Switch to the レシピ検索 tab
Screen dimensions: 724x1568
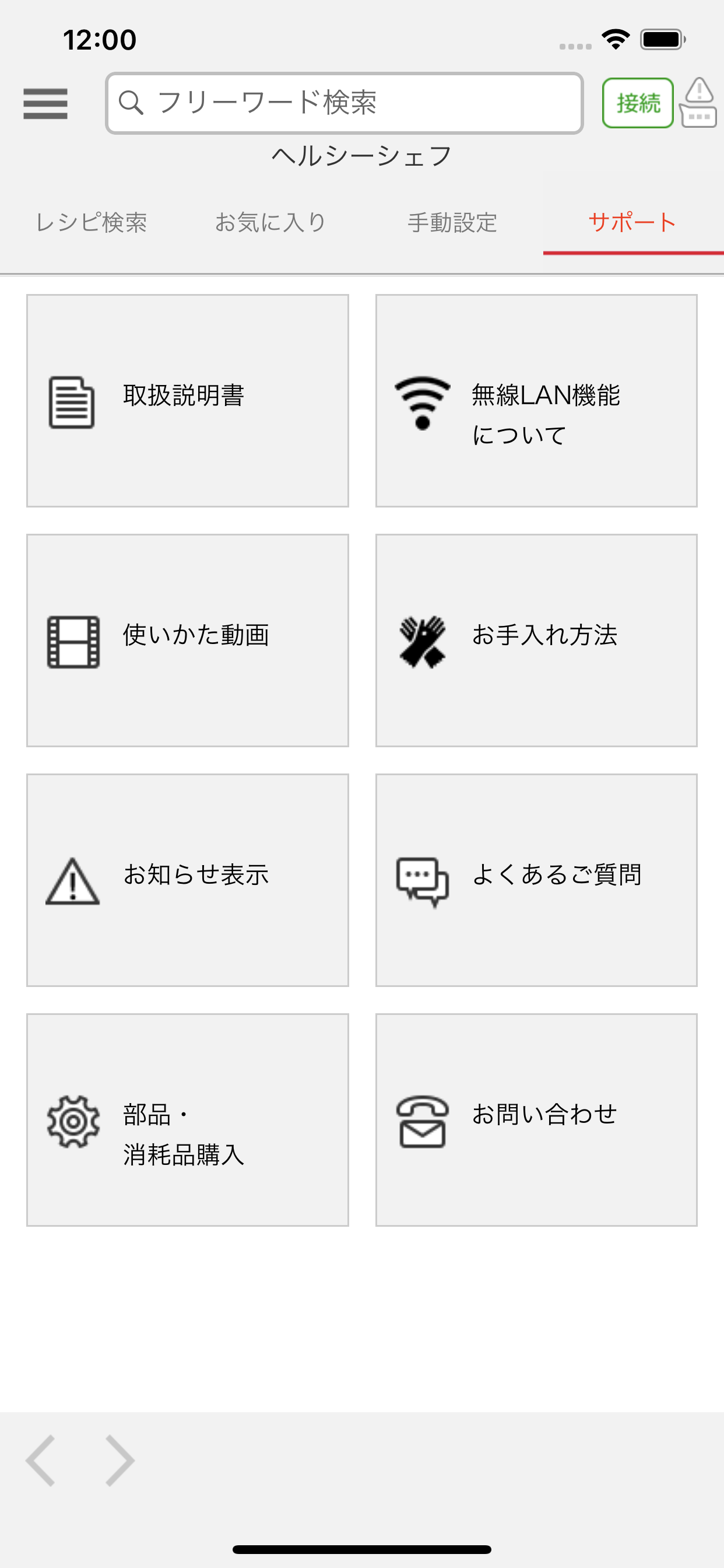tap(92, 222)
